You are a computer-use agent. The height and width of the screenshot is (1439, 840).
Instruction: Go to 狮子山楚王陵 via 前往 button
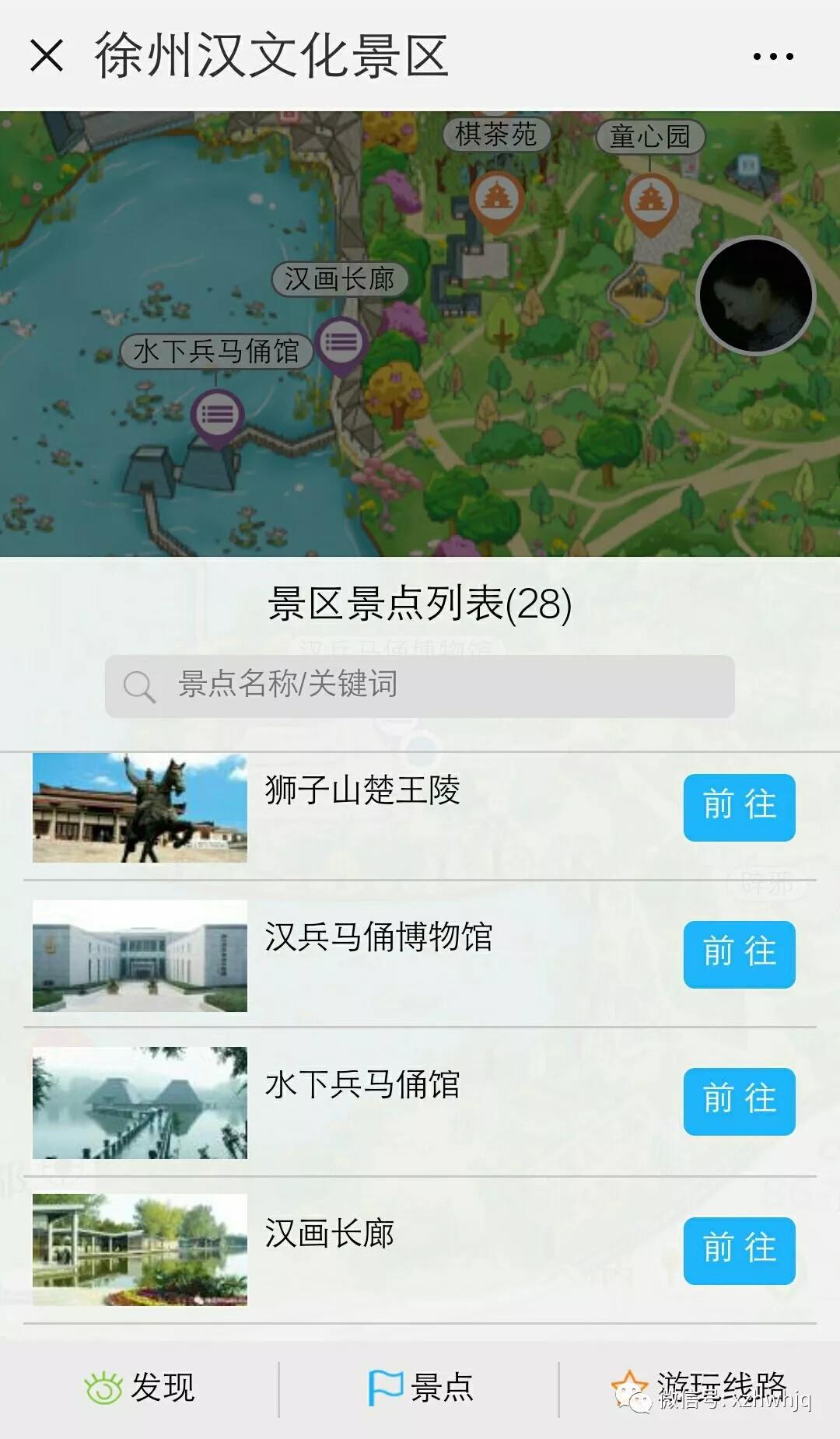point(739,807)
